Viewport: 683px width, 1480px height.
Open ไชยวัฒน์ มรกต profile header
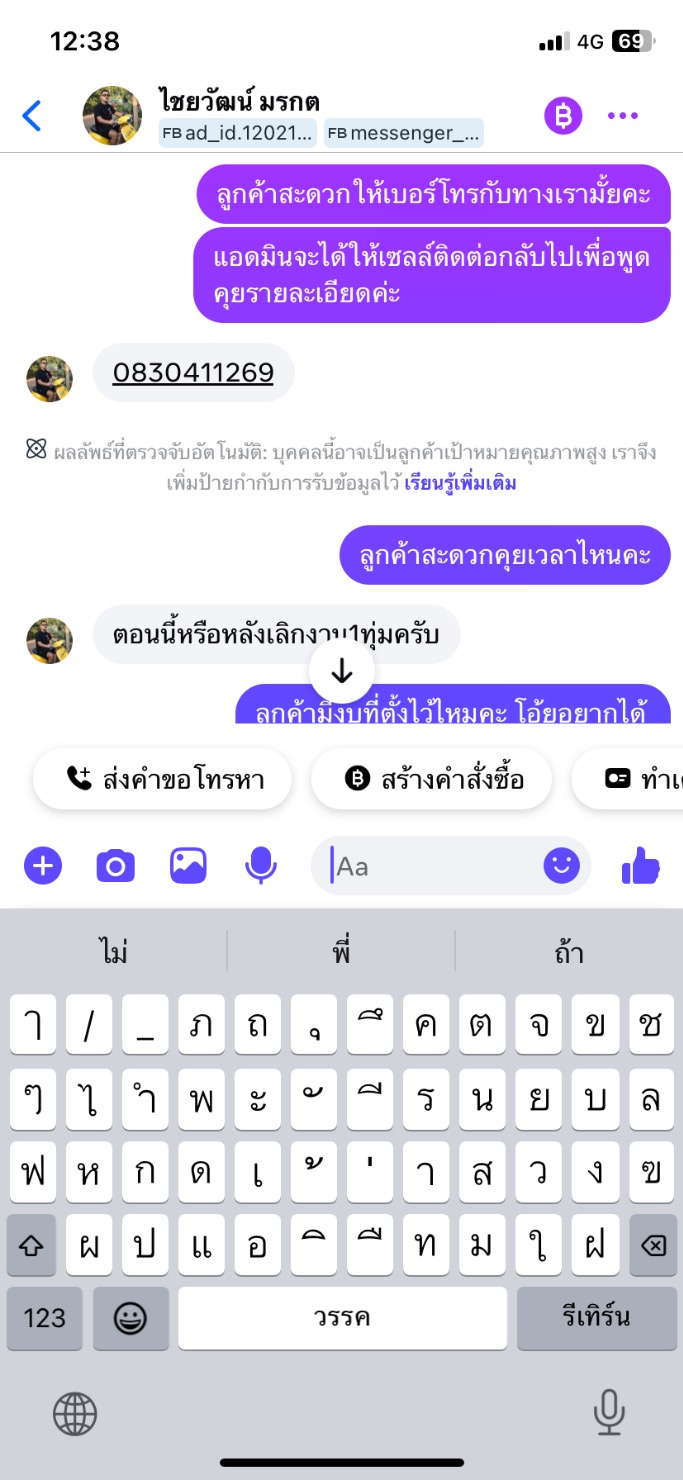point(238,102)
